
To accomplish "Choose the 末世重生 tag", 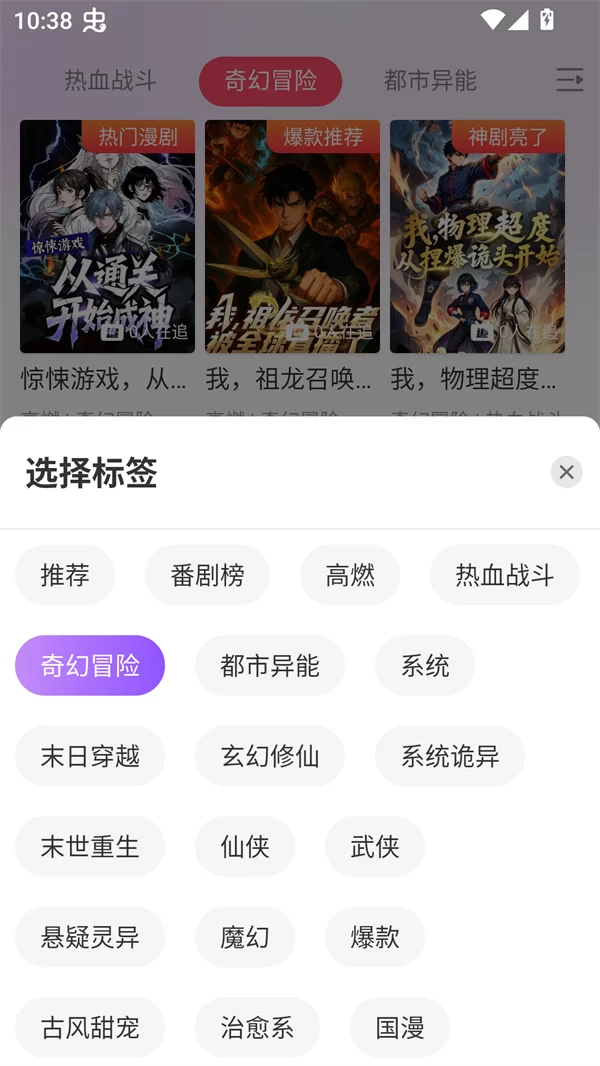I will (x=90, y=847).
